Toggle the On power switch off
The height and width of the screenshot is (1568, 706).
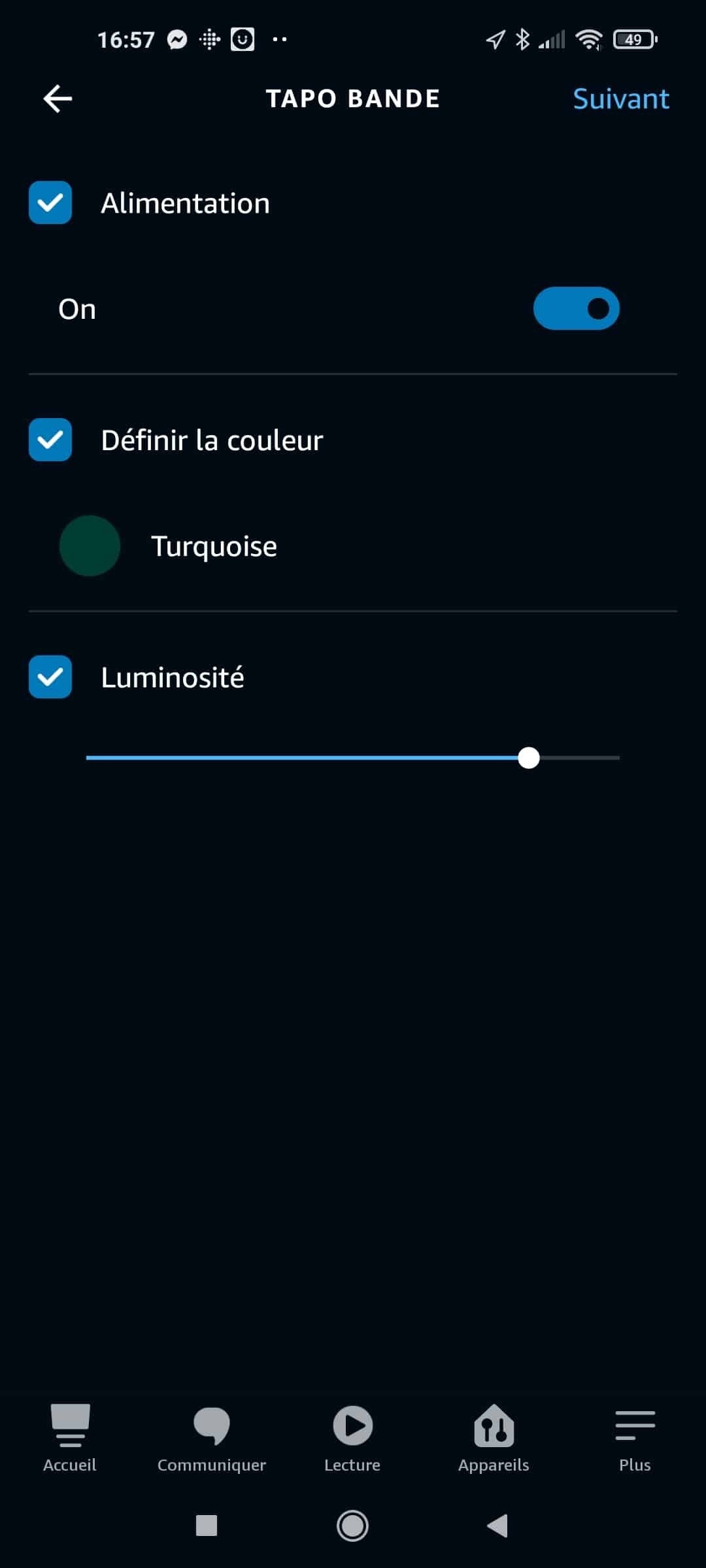click(576, 308)
